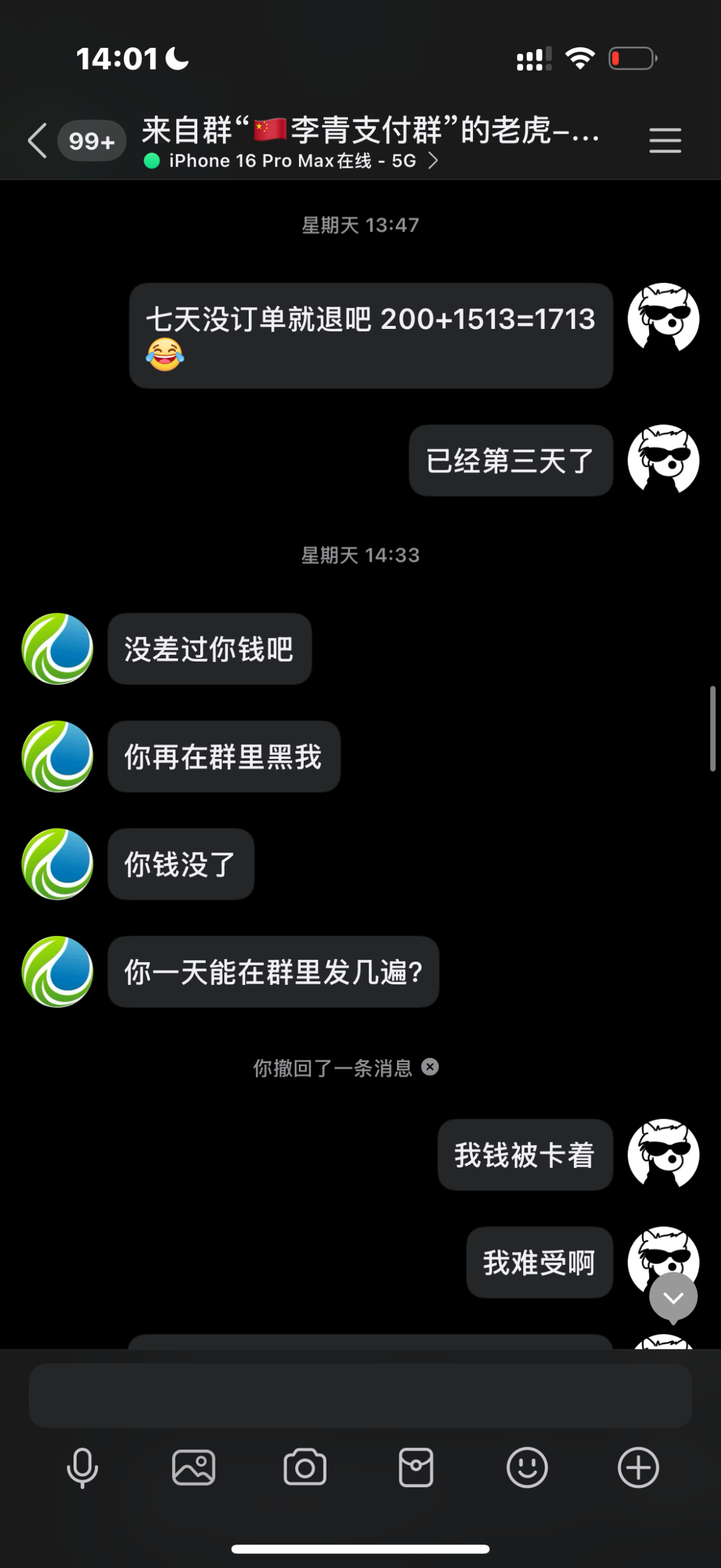Jump to the latest messages

[673, 1297]
